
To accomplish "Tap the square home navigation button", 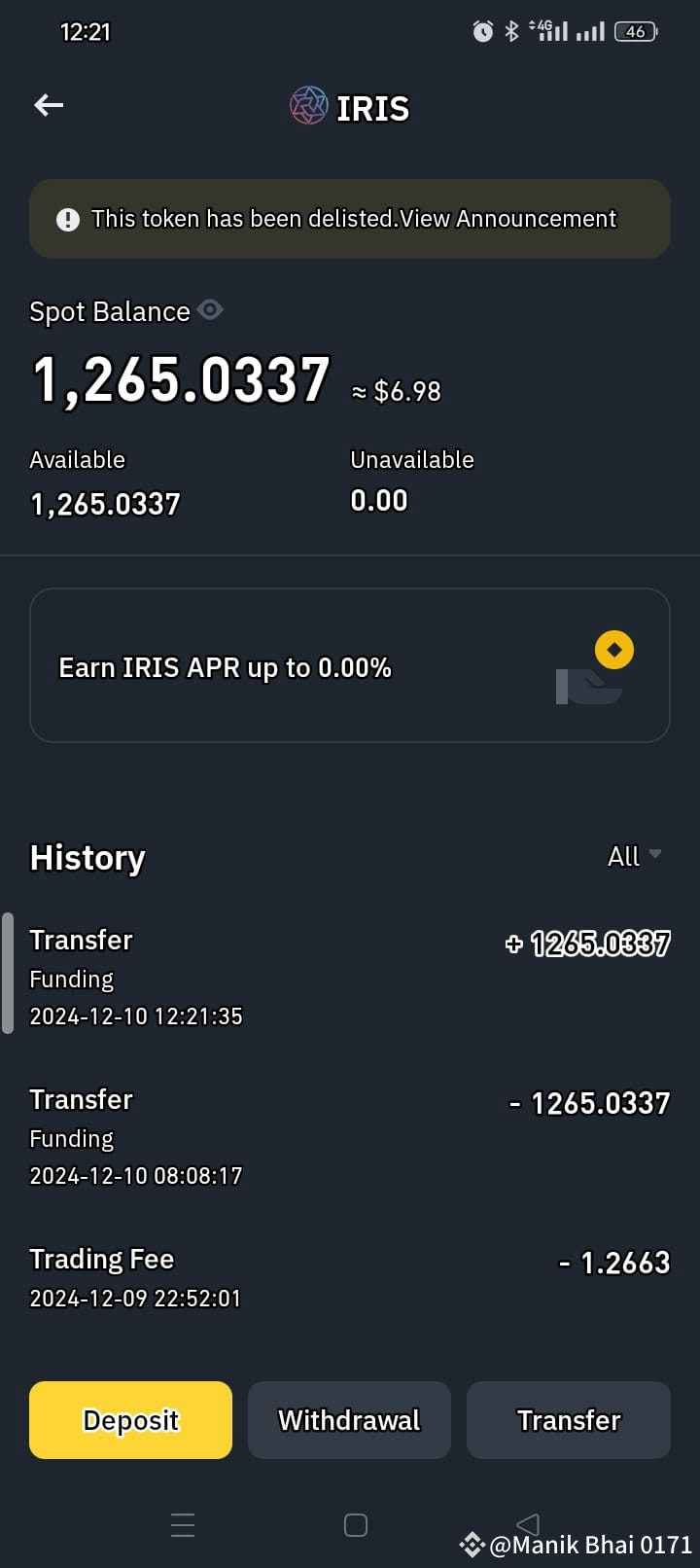I will (x=355, y=1524).
